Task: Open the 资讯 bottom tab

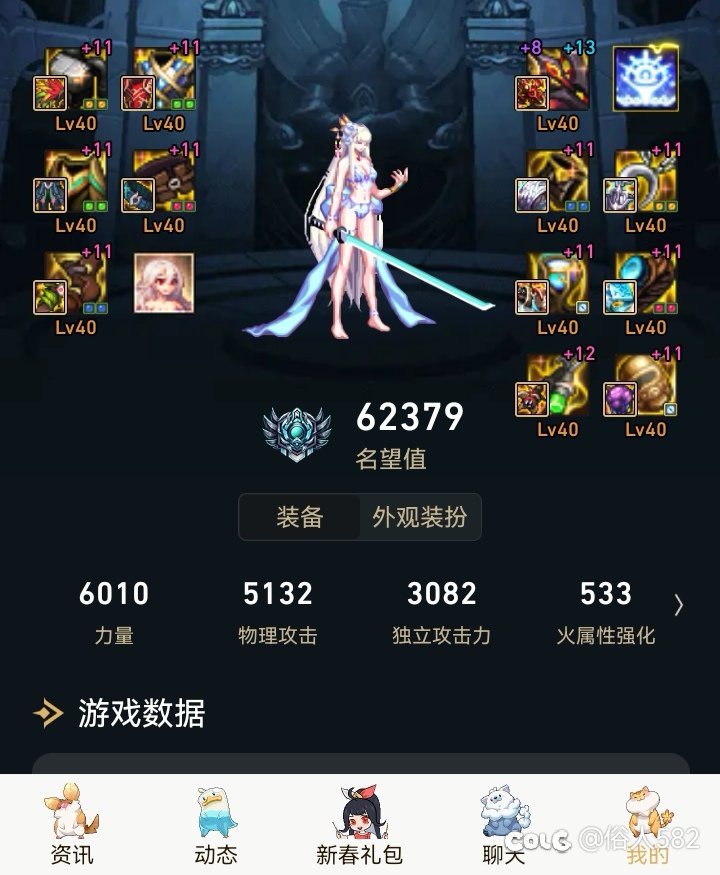Action: coord(71,826)
